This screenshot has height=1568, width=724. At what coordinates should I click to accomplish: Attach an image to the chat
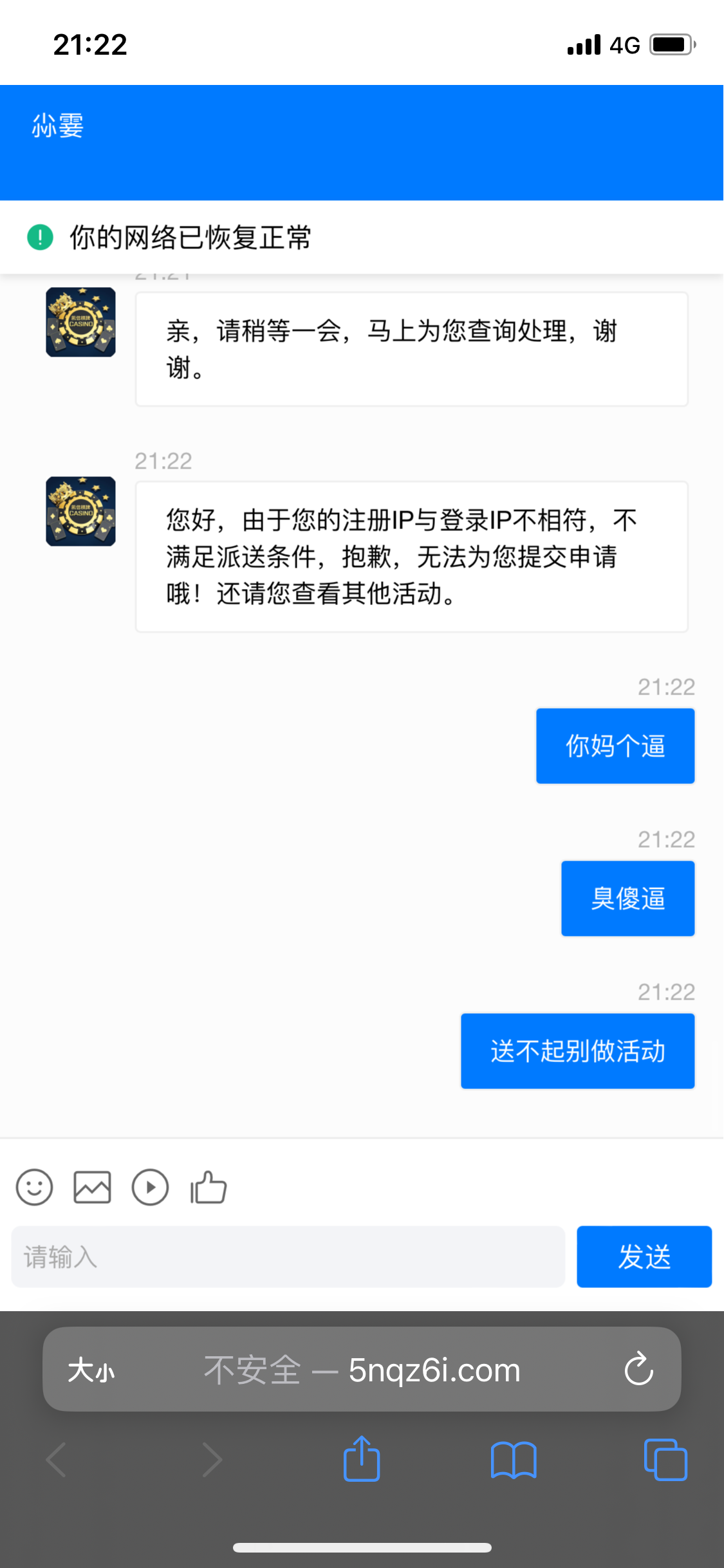(x=92, y=1187)
